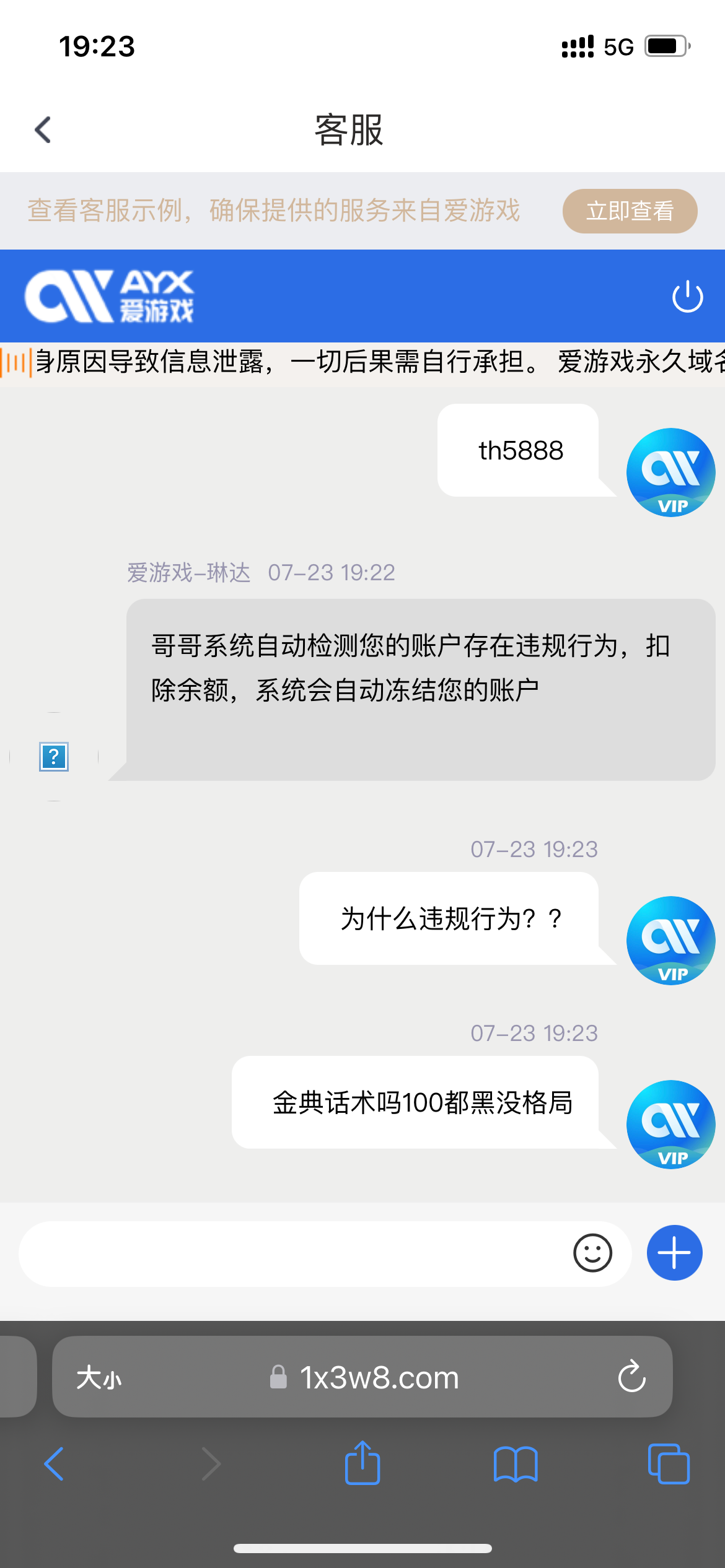The width and height of the screenshot is (725, 1568).
Task: Focus the chat message input field
Action: pyautogui.click(x=291, y=1253)
